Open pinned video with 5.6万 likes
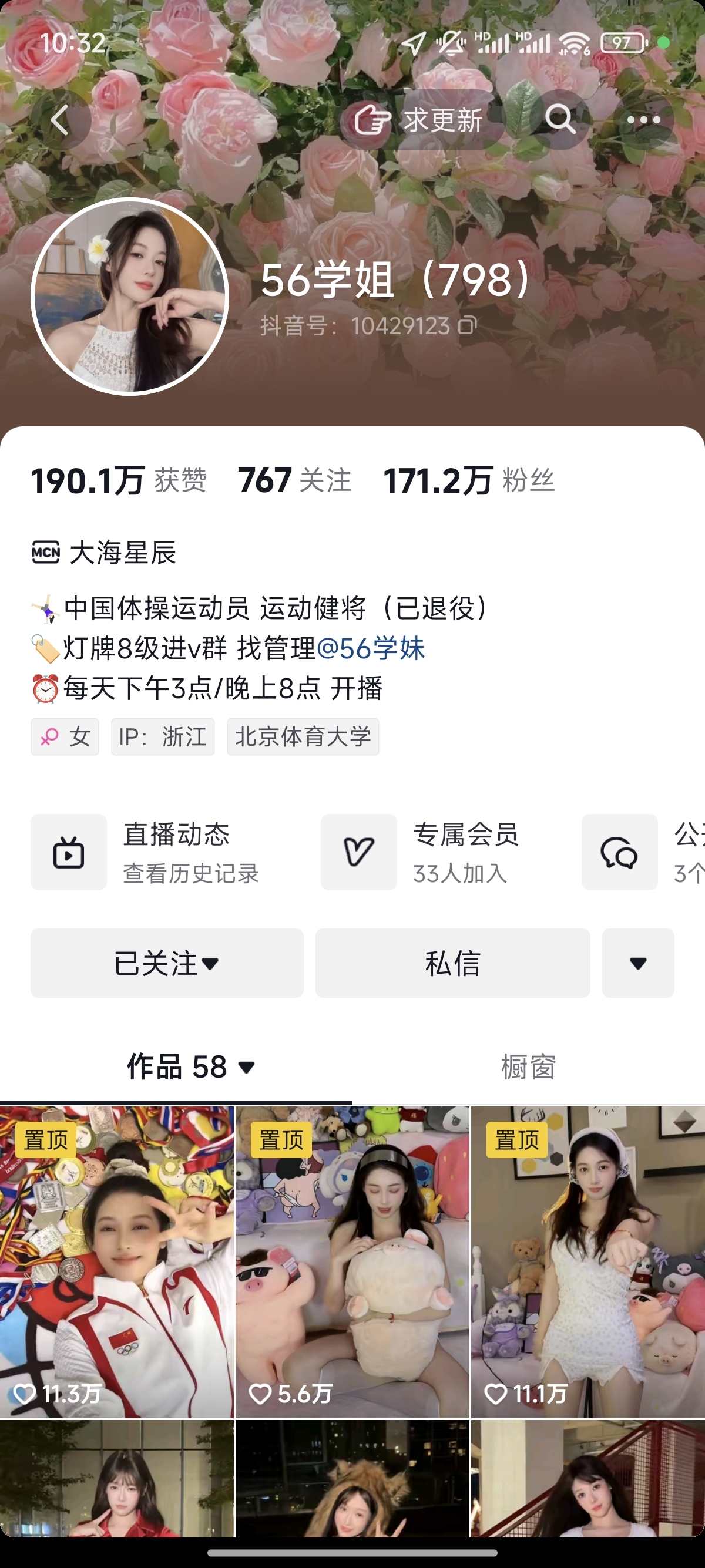This screenshot has height=1568, width=705. coord(352,1262)
